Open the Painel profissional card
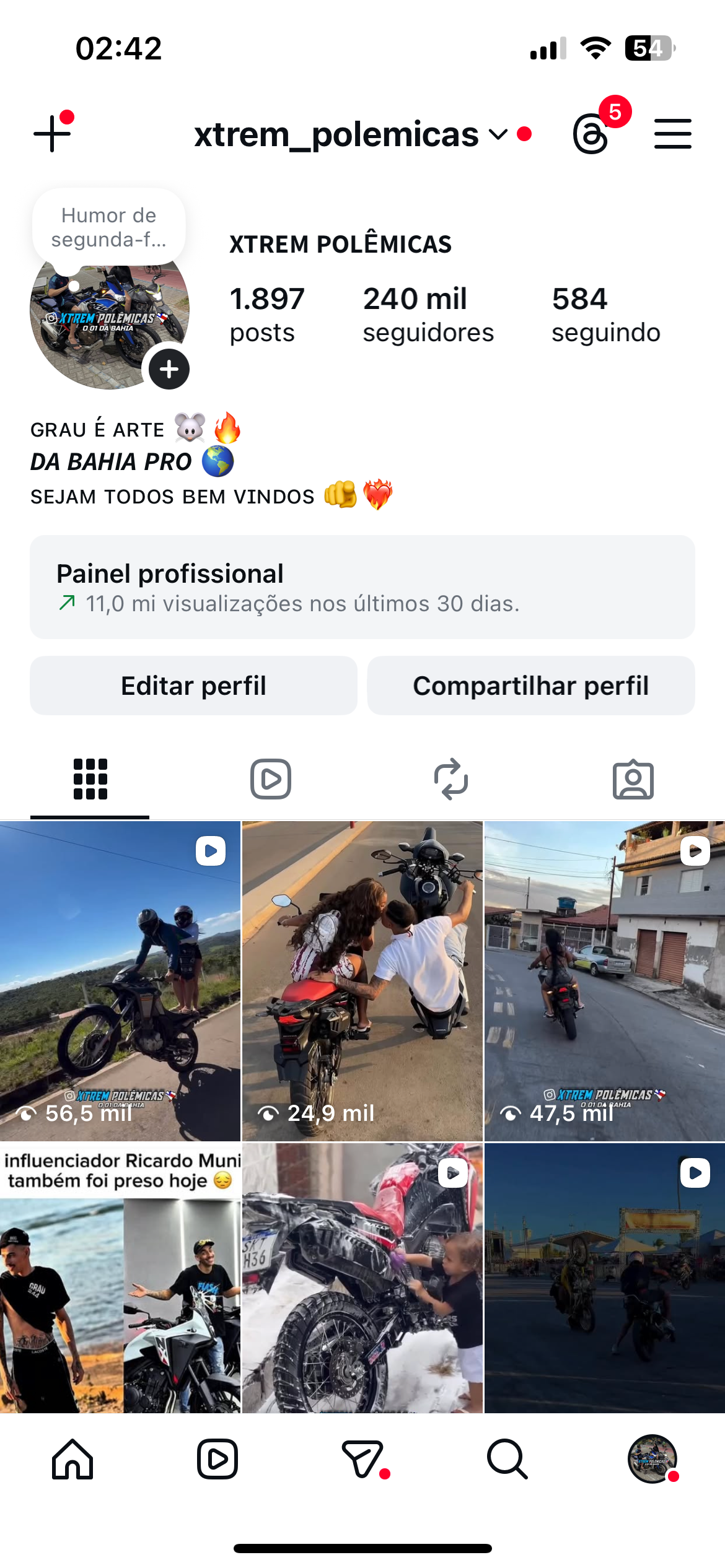Image resolution: width=725 pixels, height=1568 pixels. pos(362,587)
